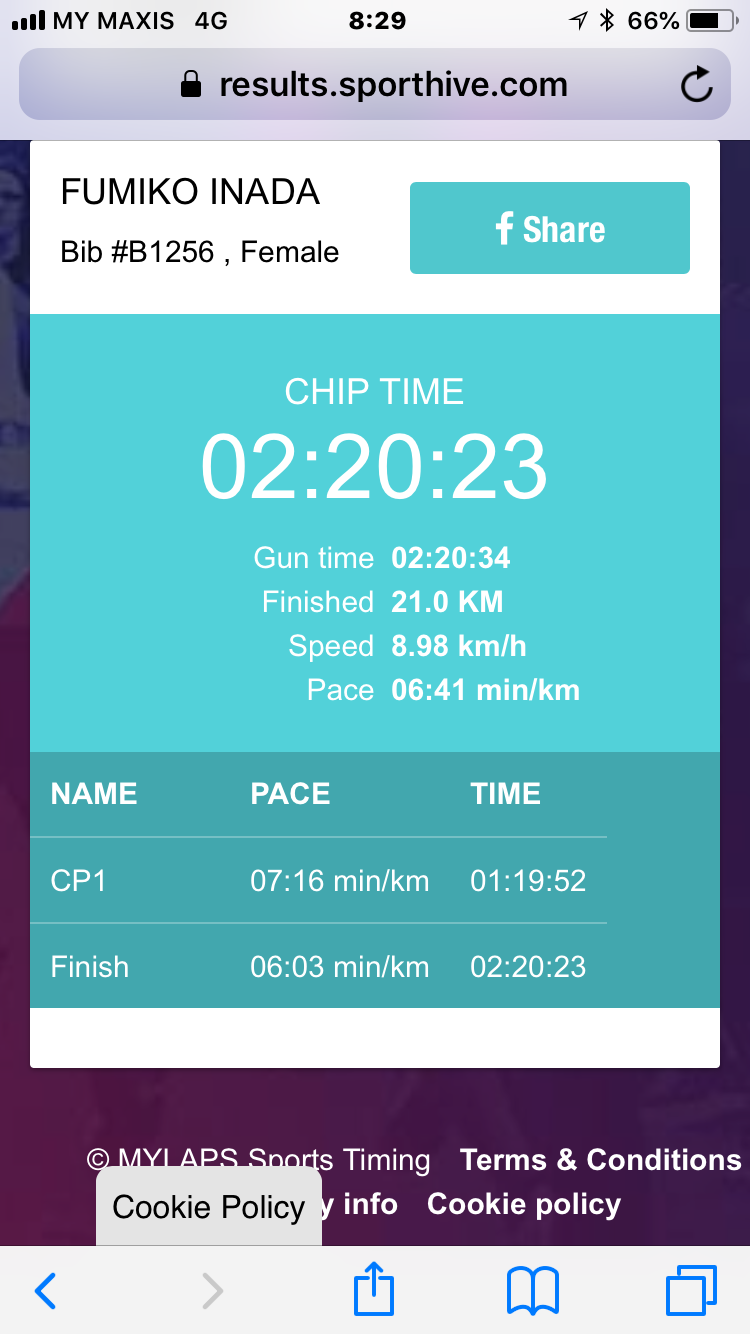Image resolution: width=750 pixels, height=1334 pixels.
Task: Tap the results.sporthive.com address bar
Action: [x=374, y=85]
